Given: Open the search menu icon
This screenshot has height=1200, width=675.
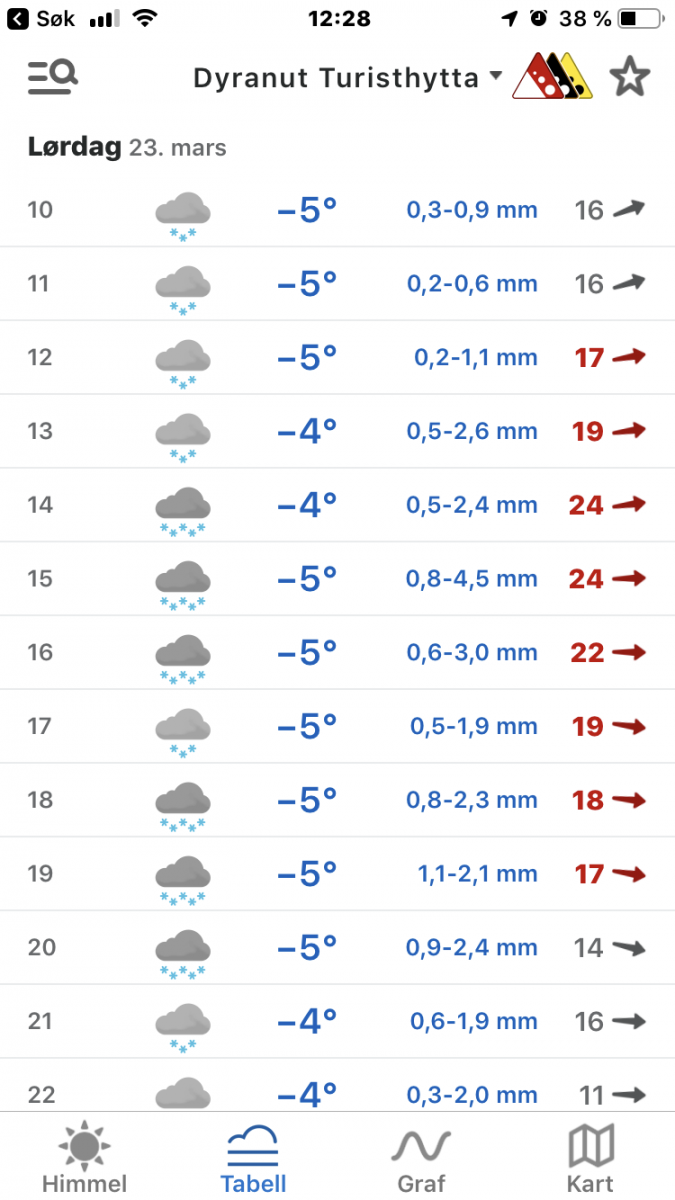Looking at the screenshot, I should tap(53, 77).
